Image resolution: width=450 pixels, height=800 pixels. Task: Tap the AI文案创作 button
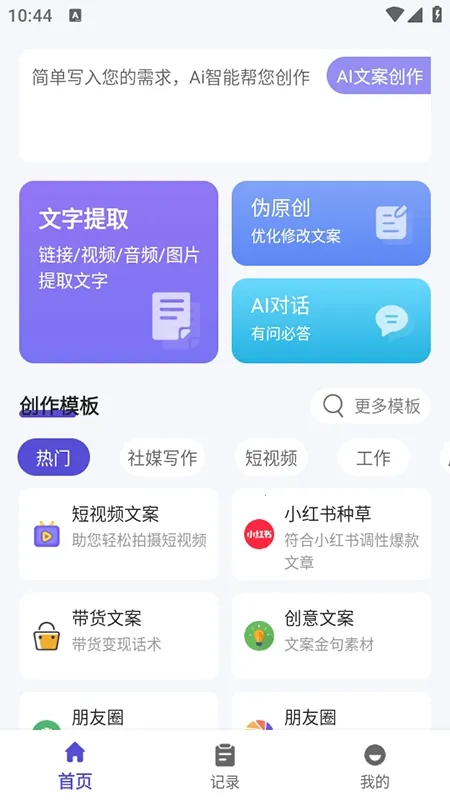[x=379, y=76]
